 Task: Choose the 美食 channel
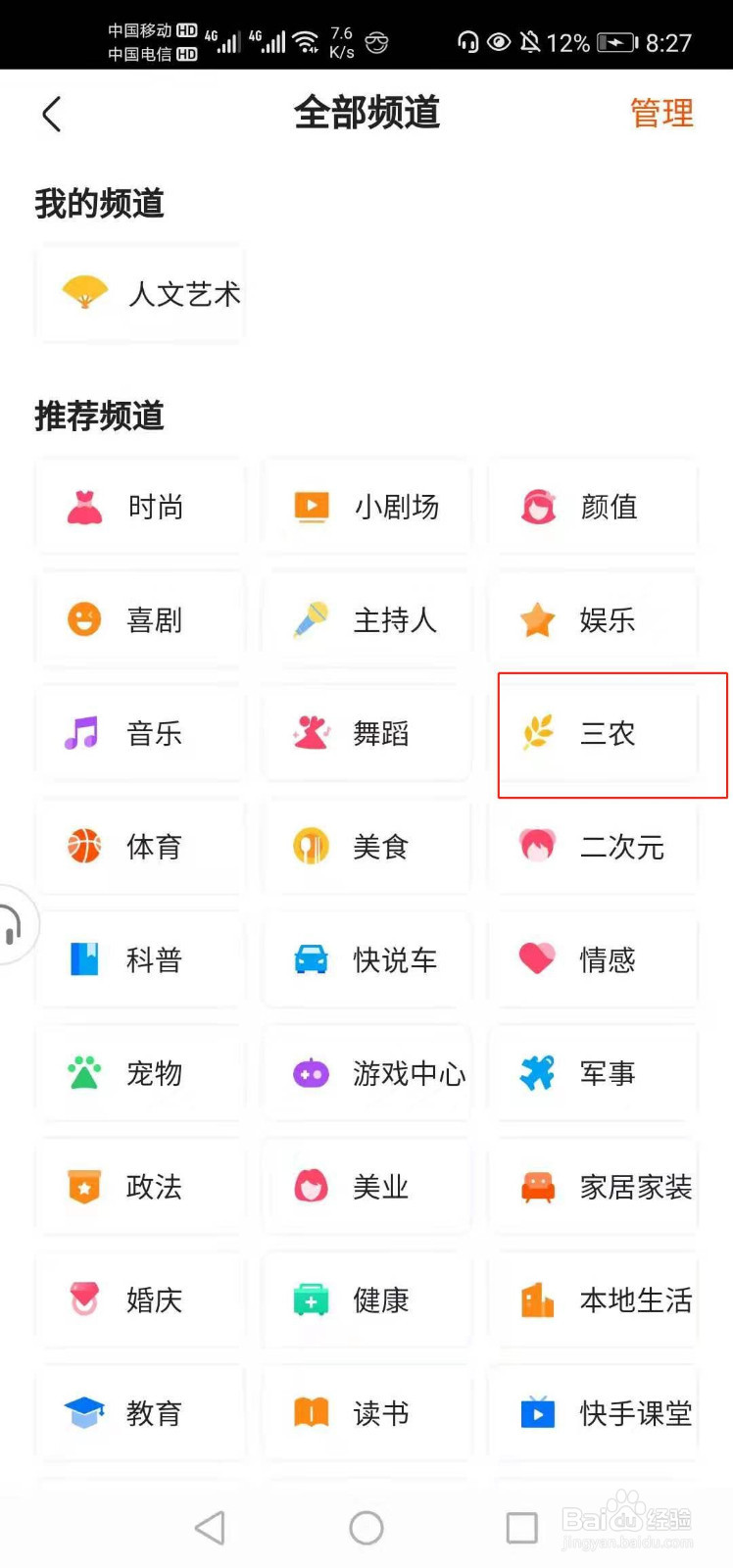point(366,847)
